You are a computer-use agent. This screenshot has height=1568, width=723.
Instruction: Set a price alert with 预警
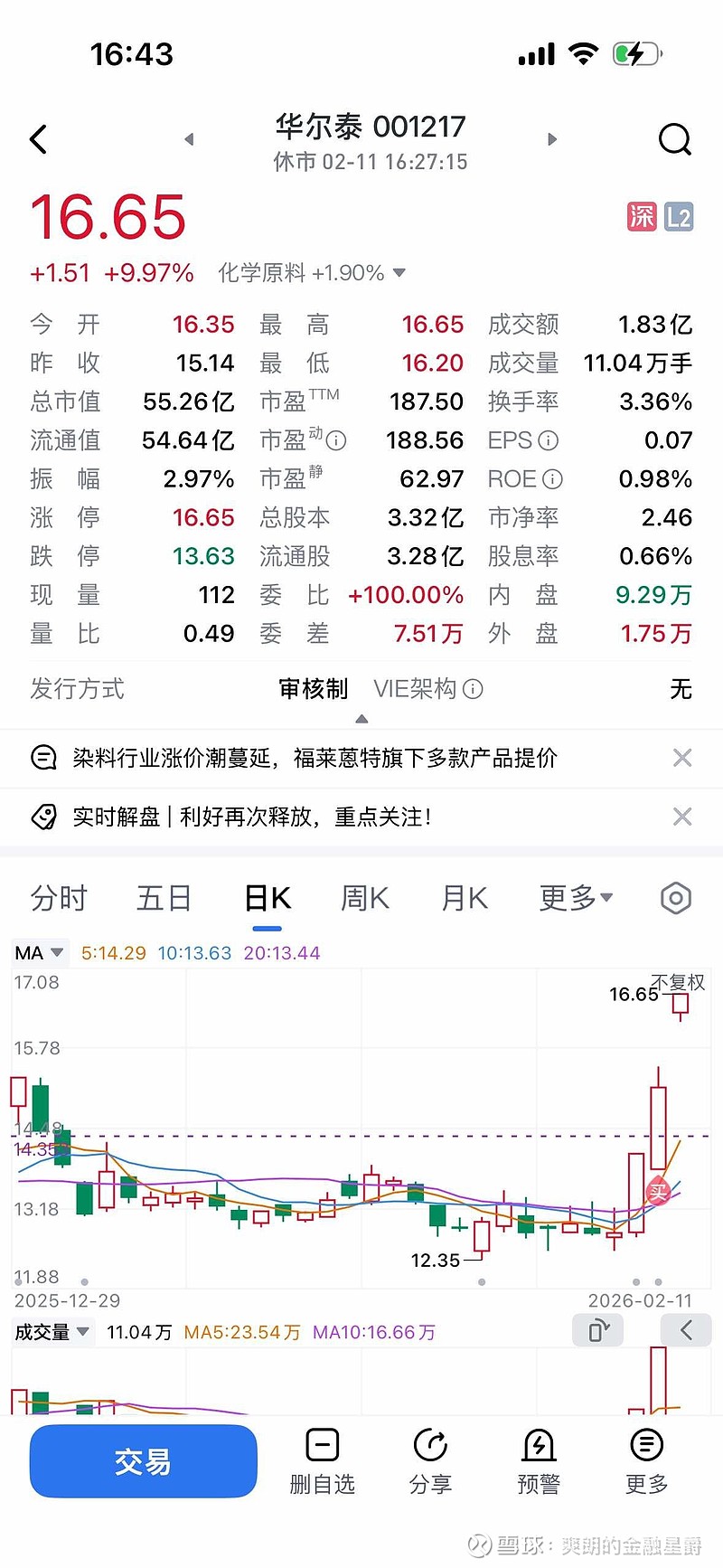pyautogui.click(x=539, y=1461)
